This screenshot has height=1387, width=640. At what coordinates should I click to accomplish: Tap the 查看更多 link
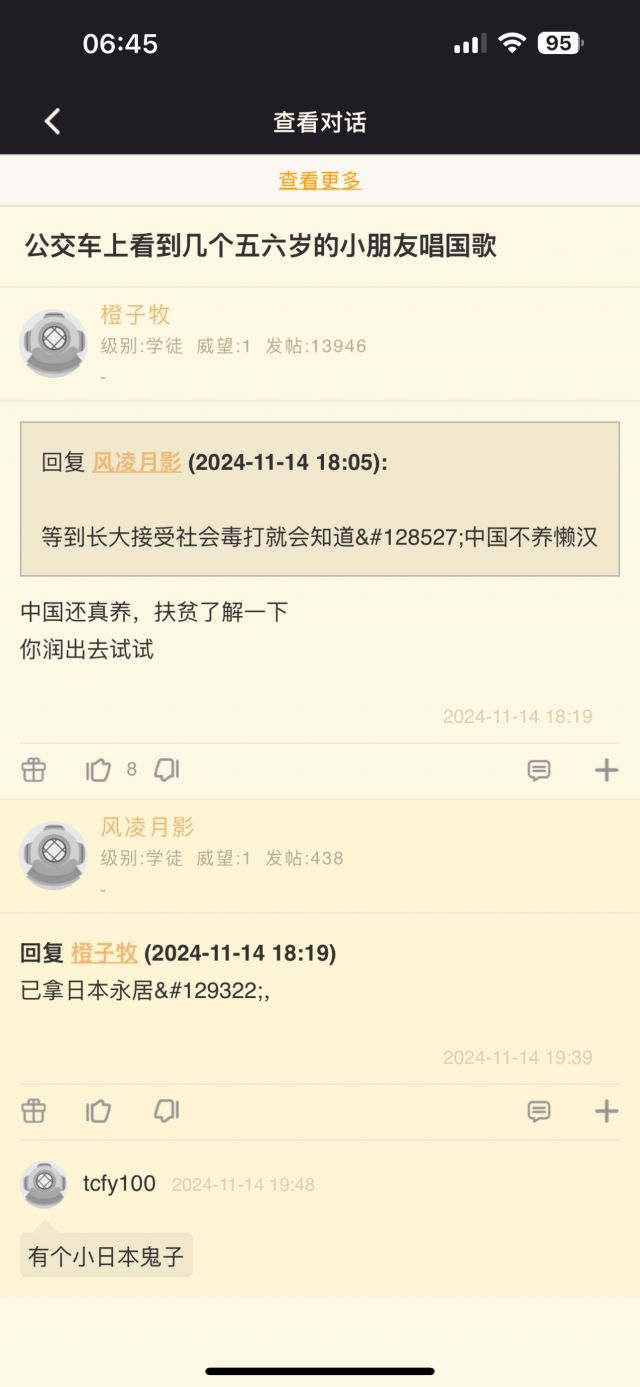pyautogui.click(x=320, y=181)
